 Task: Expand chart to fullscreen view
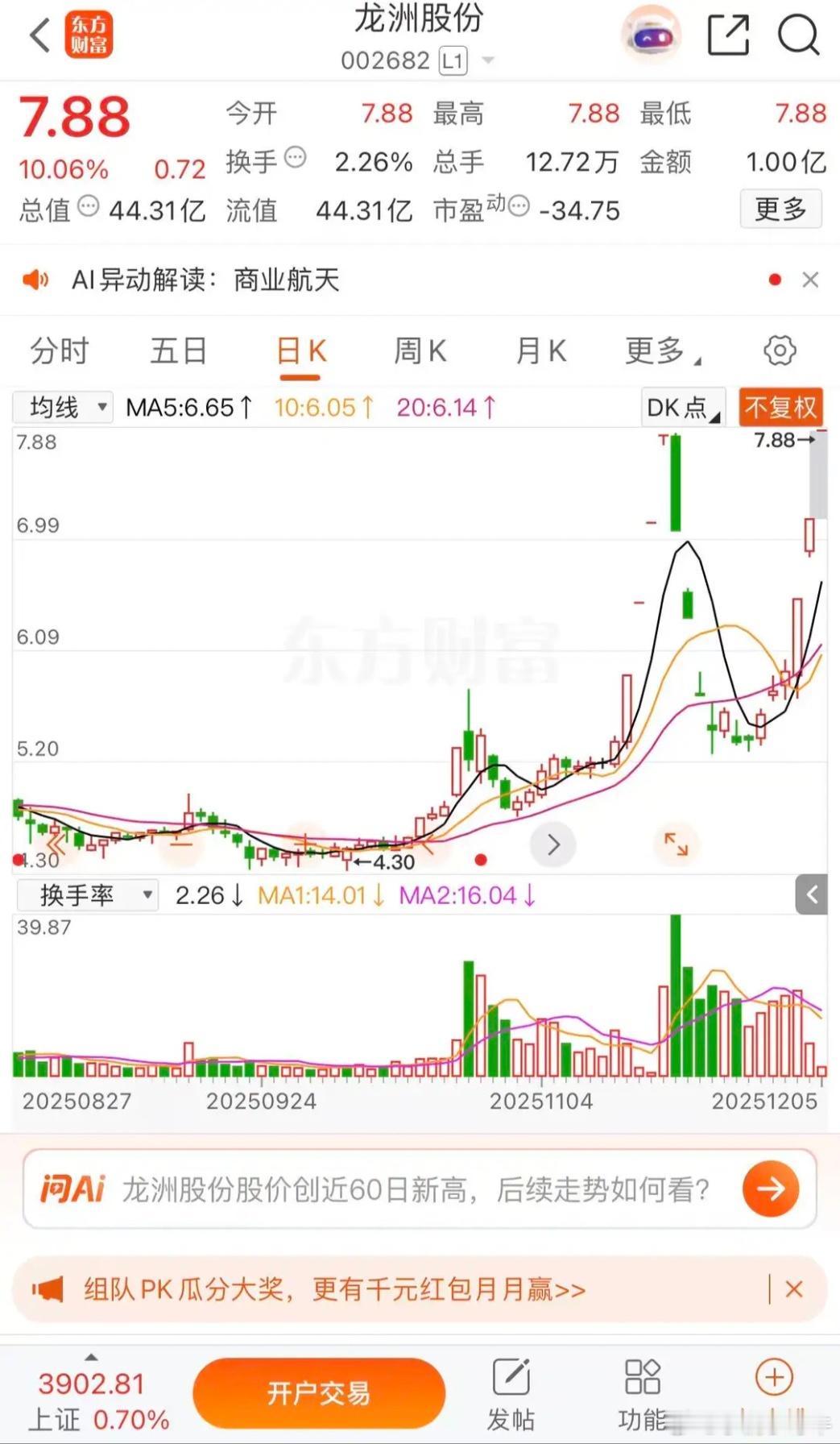[677, 844]
